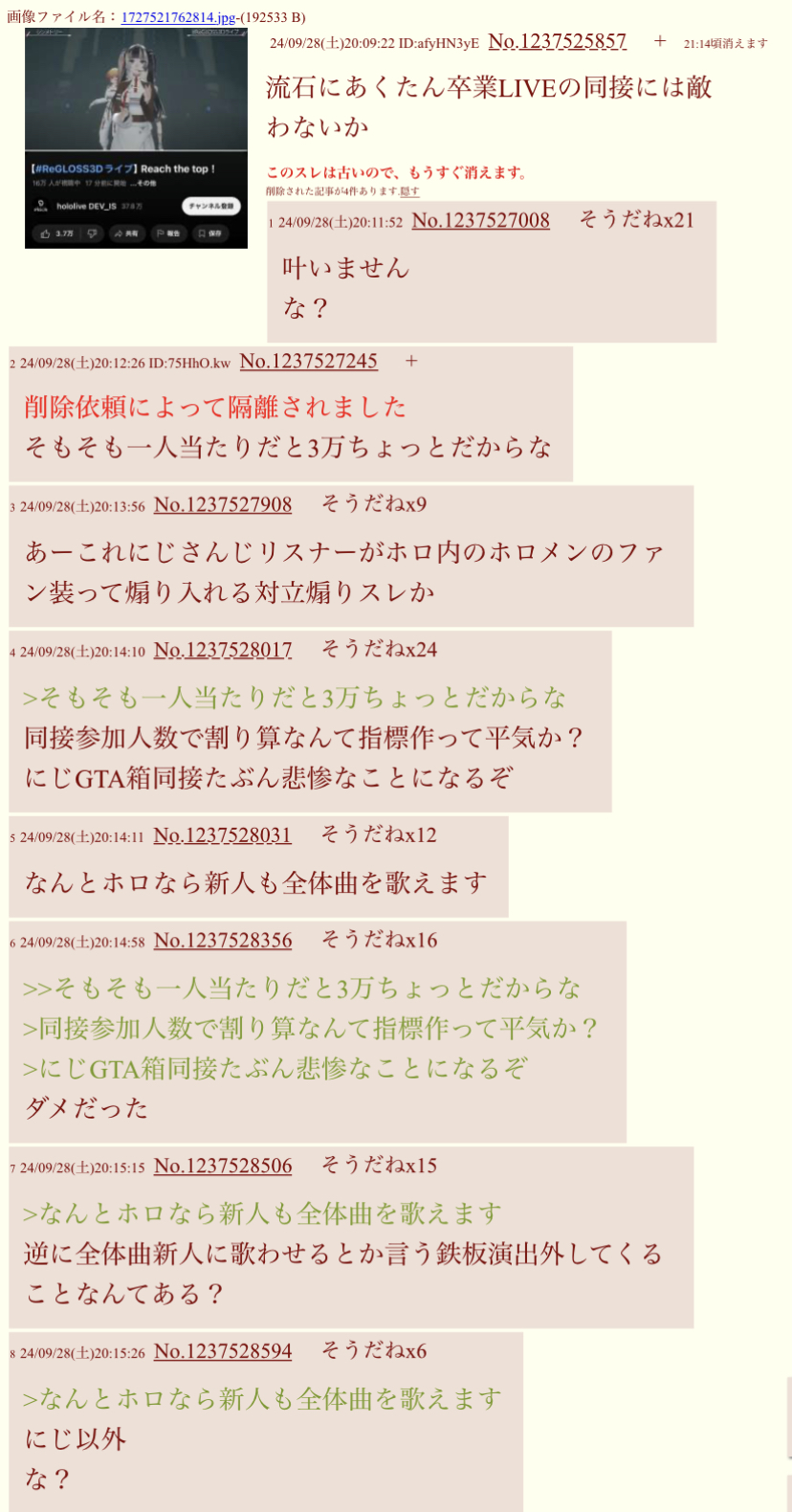Agree using the そうだねx16 link
Viewport: 792px width, 1512px height.
(x=379, y=940)
